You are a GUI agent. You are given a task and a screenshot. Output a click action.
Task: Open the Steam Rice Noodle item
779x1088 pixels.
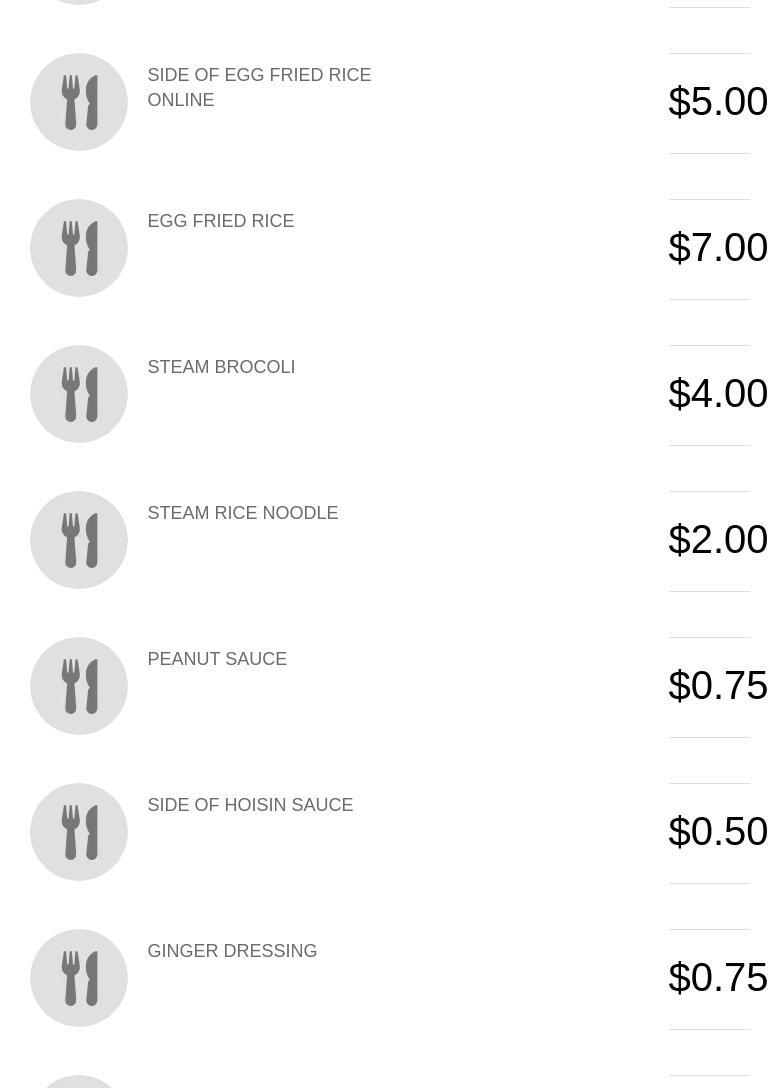pos(242,513)
